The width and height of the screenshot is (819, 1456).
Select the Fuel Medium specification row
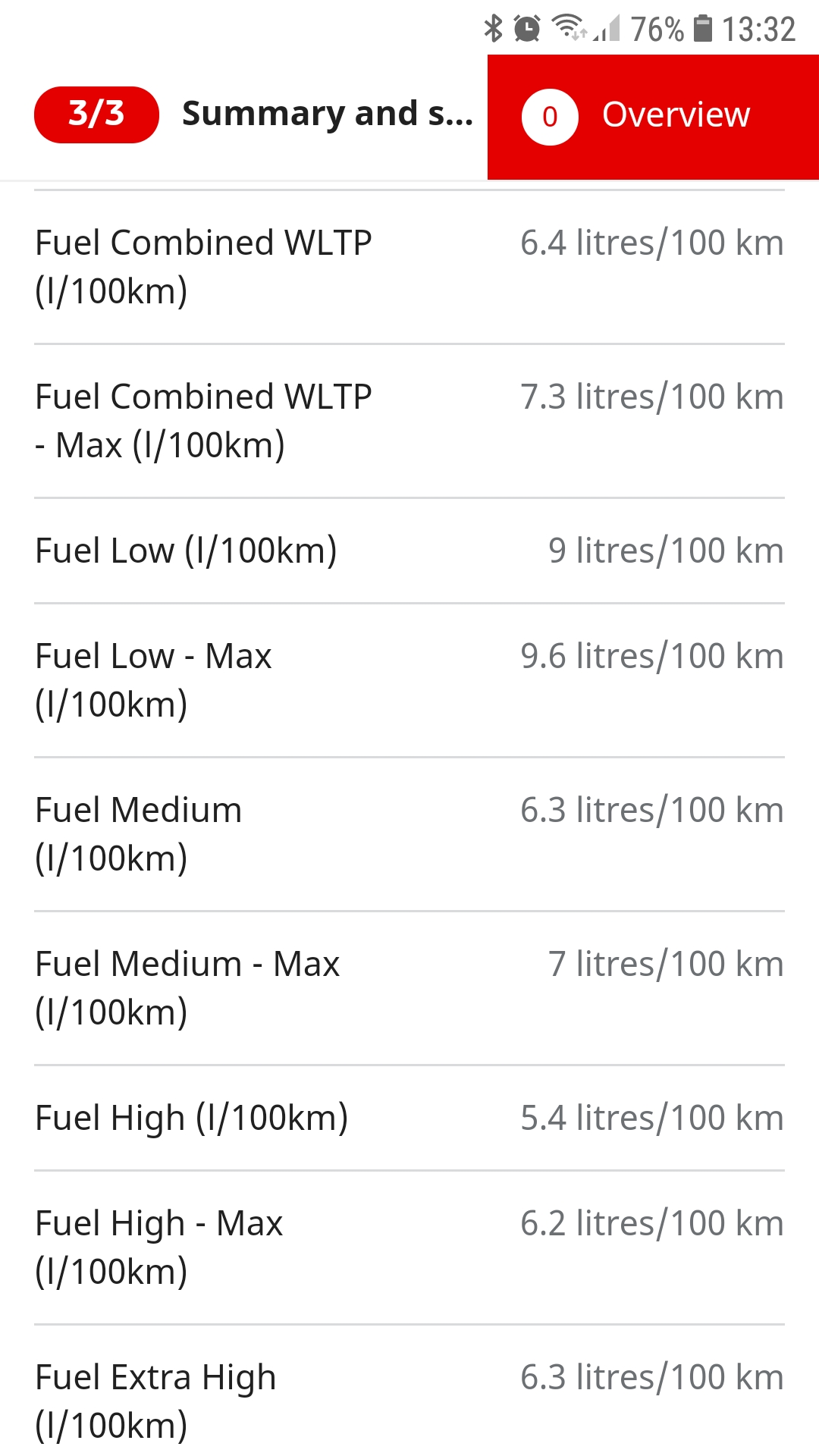point(409,834)
